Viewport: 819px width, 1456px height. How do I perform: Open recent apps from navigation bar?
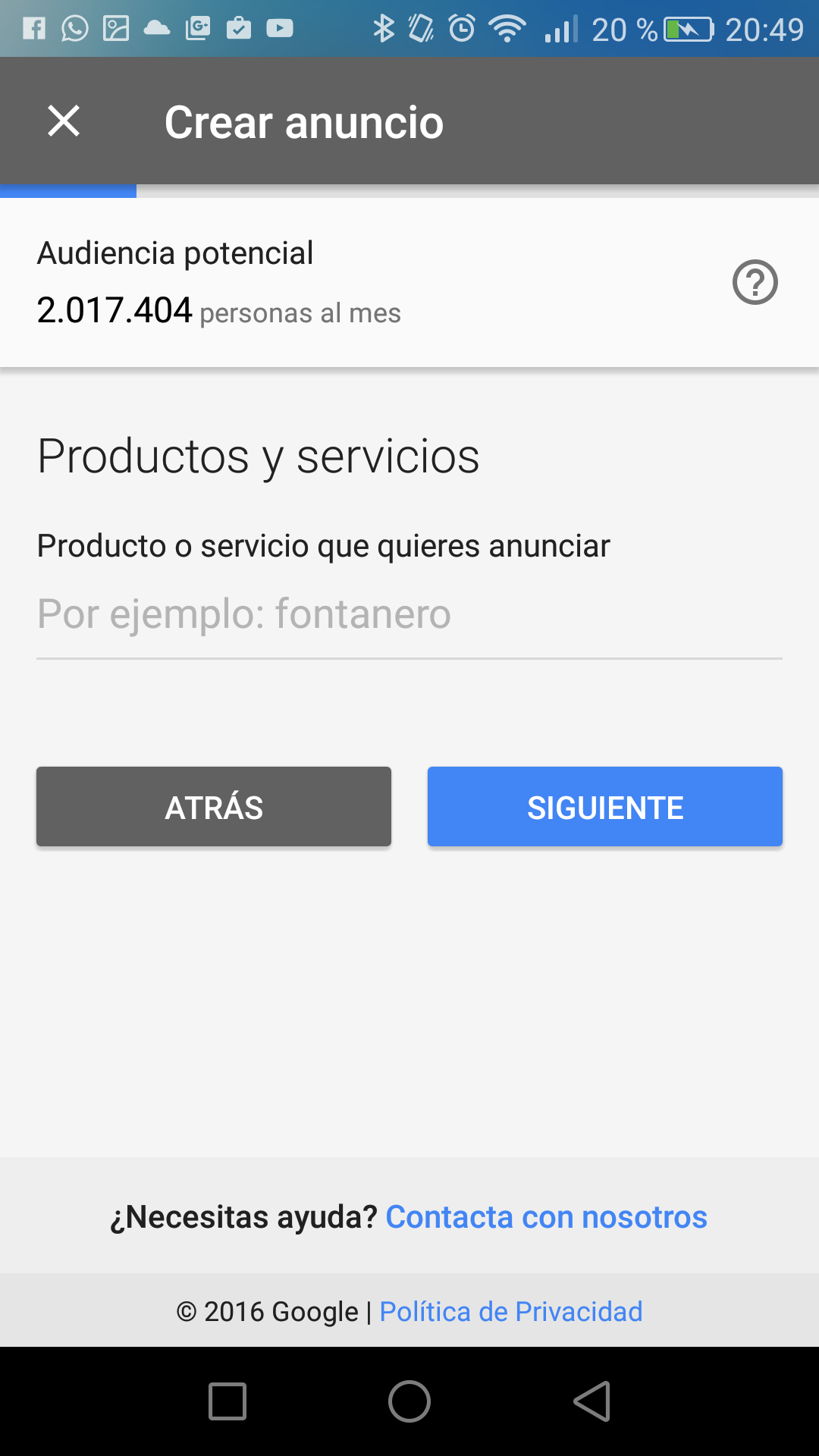pyautogui.click(x=227, y=1401)
